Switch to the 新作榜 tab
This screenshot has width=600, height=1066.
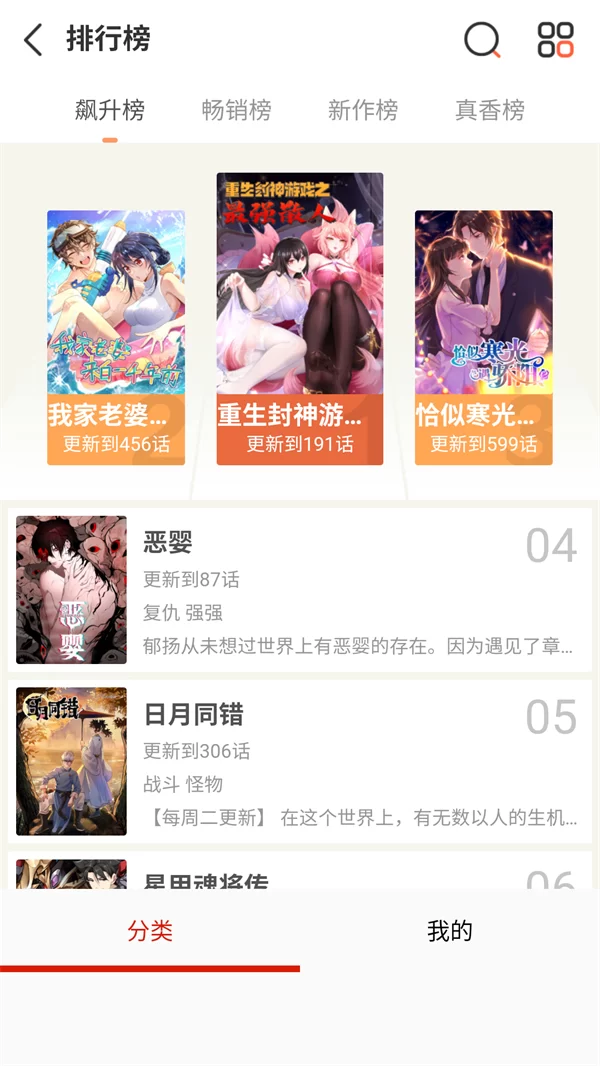click(x=363, y=110)
